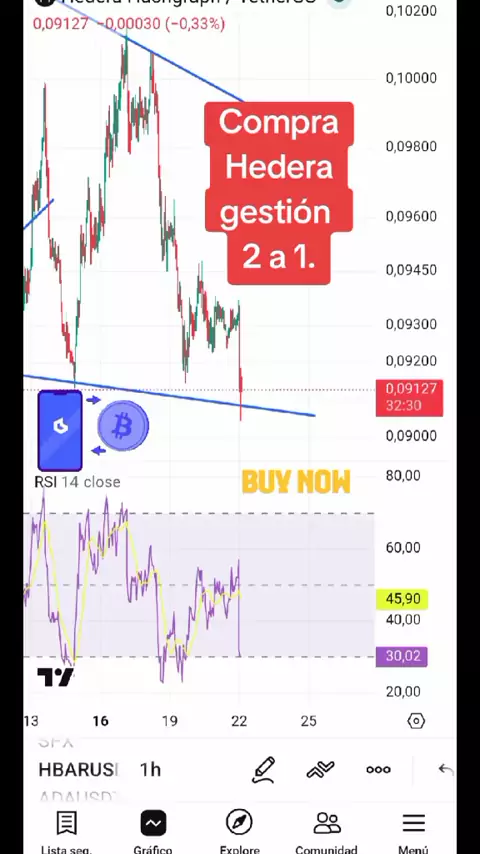The height and width of the screenshot is (854, 480).
Task: Open the three-dot more options
Action: (378, 770)
